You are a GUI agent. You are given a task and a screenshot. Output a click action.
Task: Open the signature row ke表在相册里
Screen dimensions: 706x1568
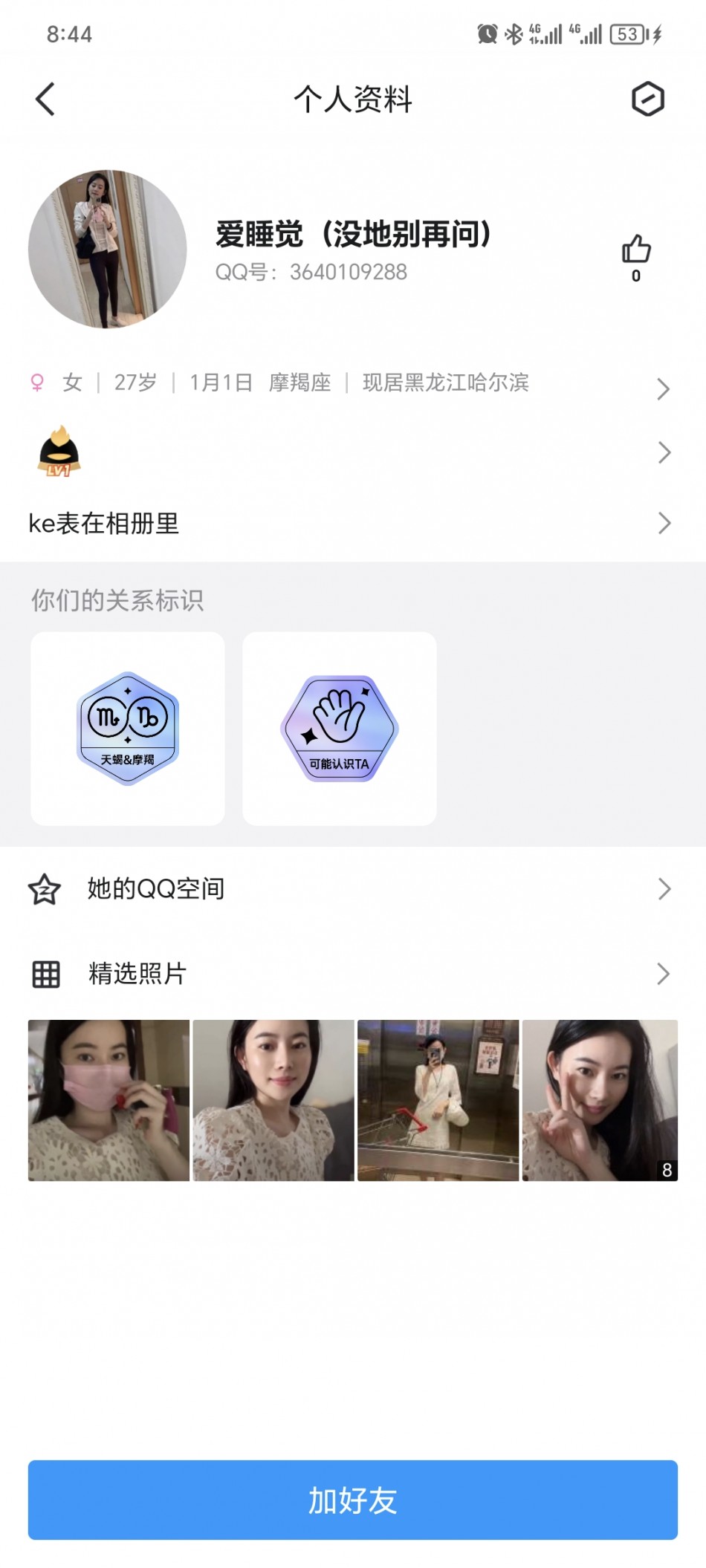click(x=349, y=524)
